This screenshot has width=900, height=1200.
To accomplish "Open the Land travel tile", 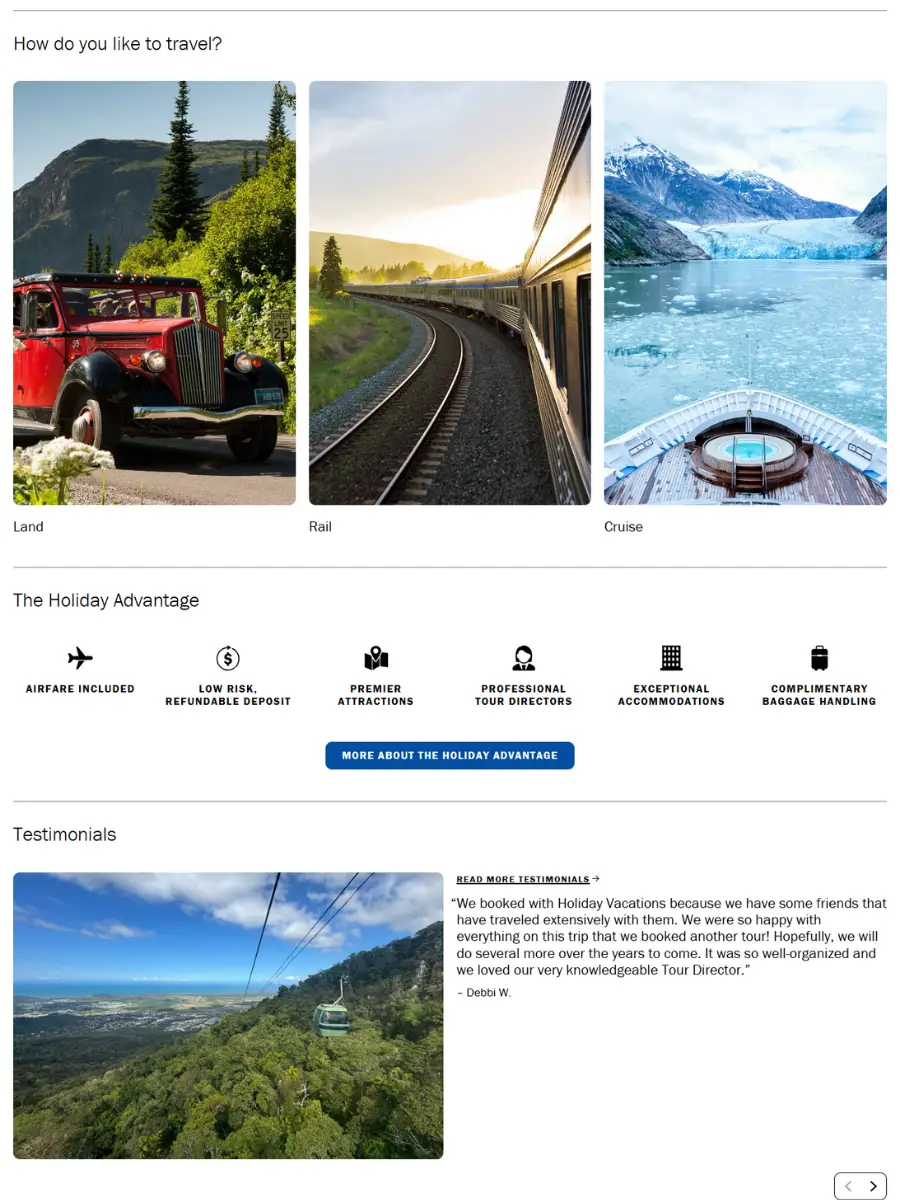I will tap(154, 293).
